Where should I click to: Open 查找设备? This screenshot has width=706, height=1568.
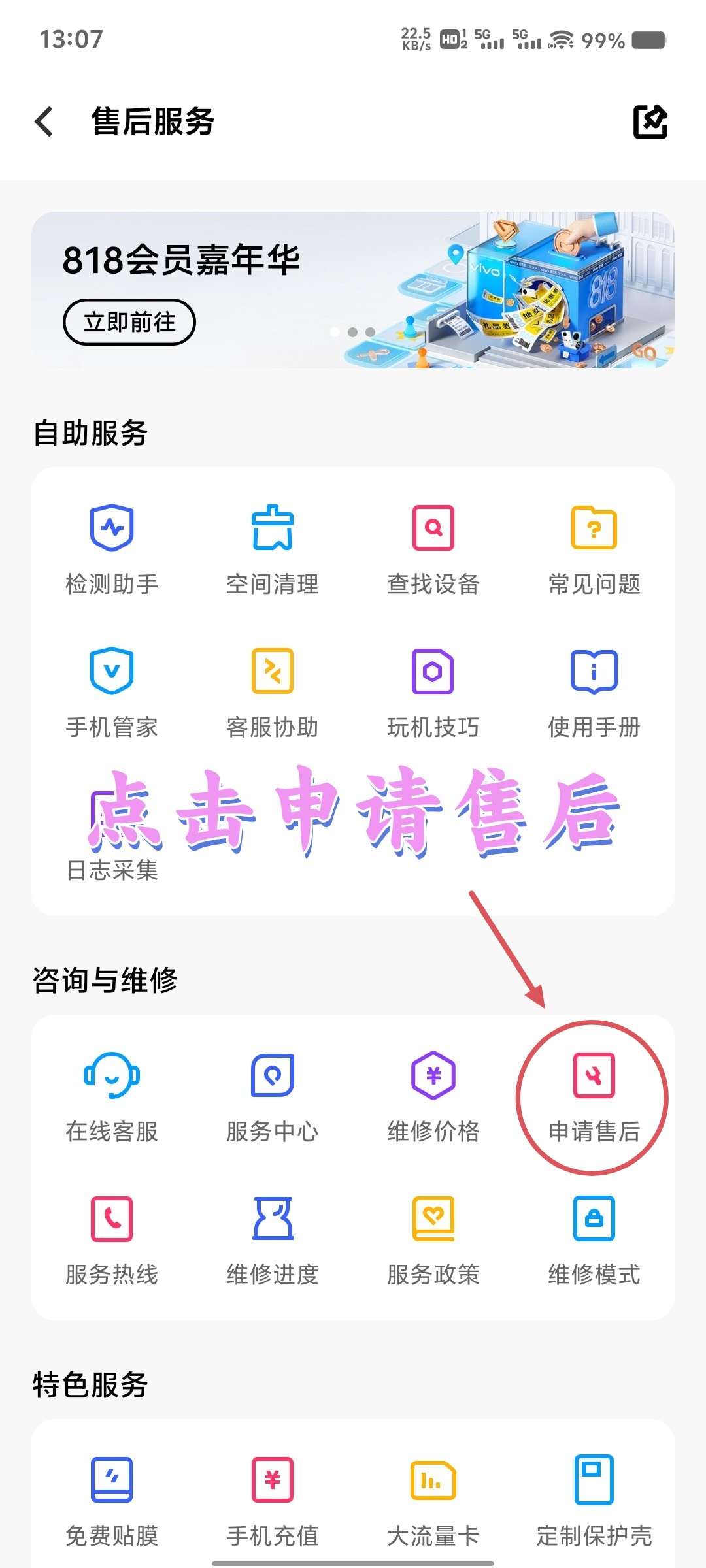click(433, 549)
